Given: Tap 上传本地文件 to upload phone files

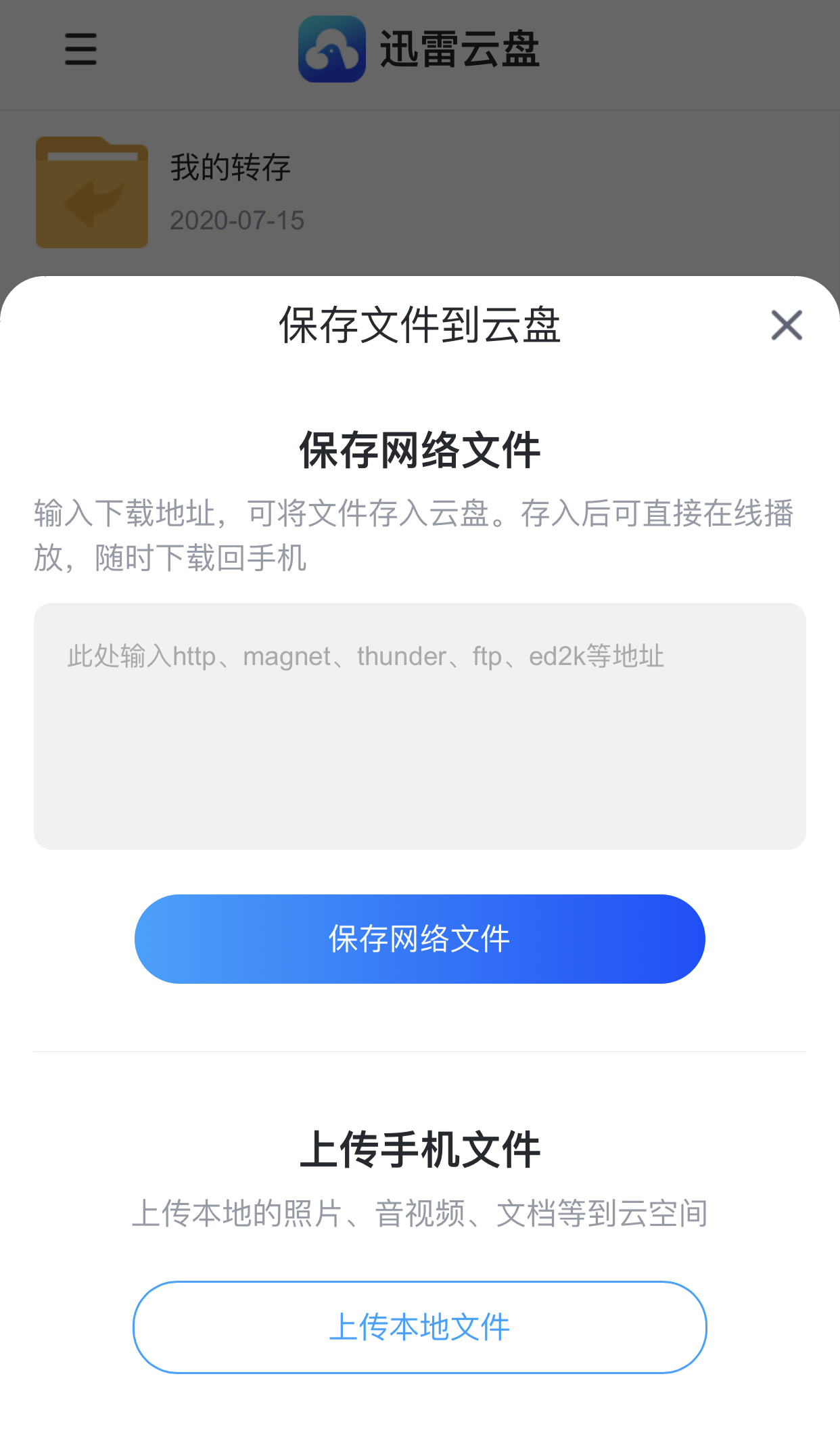Looking at the screenshot, I should (419, 1327).
